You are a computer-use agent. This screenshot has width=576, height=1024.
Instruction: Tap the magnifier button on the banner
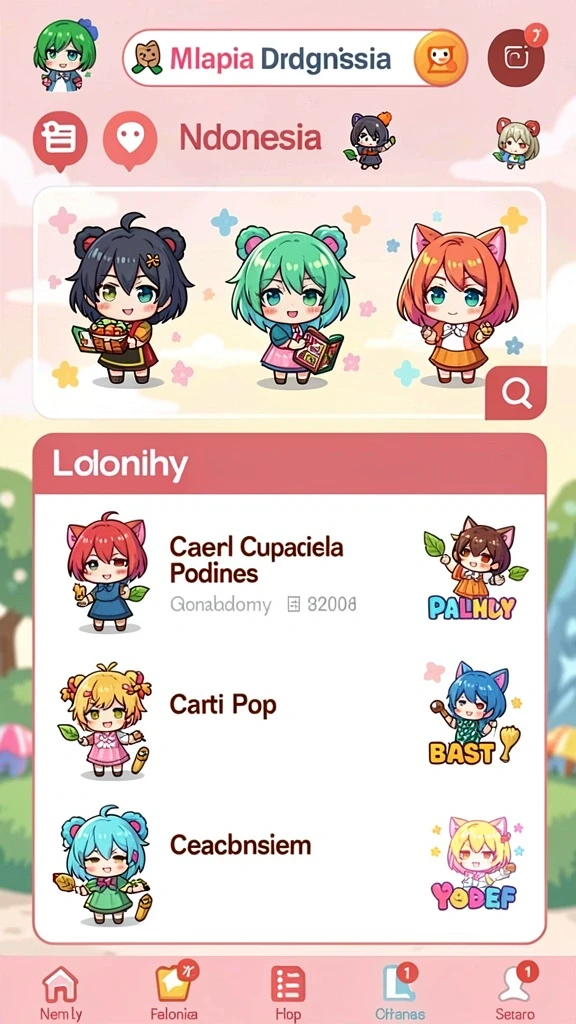[517, 393]
